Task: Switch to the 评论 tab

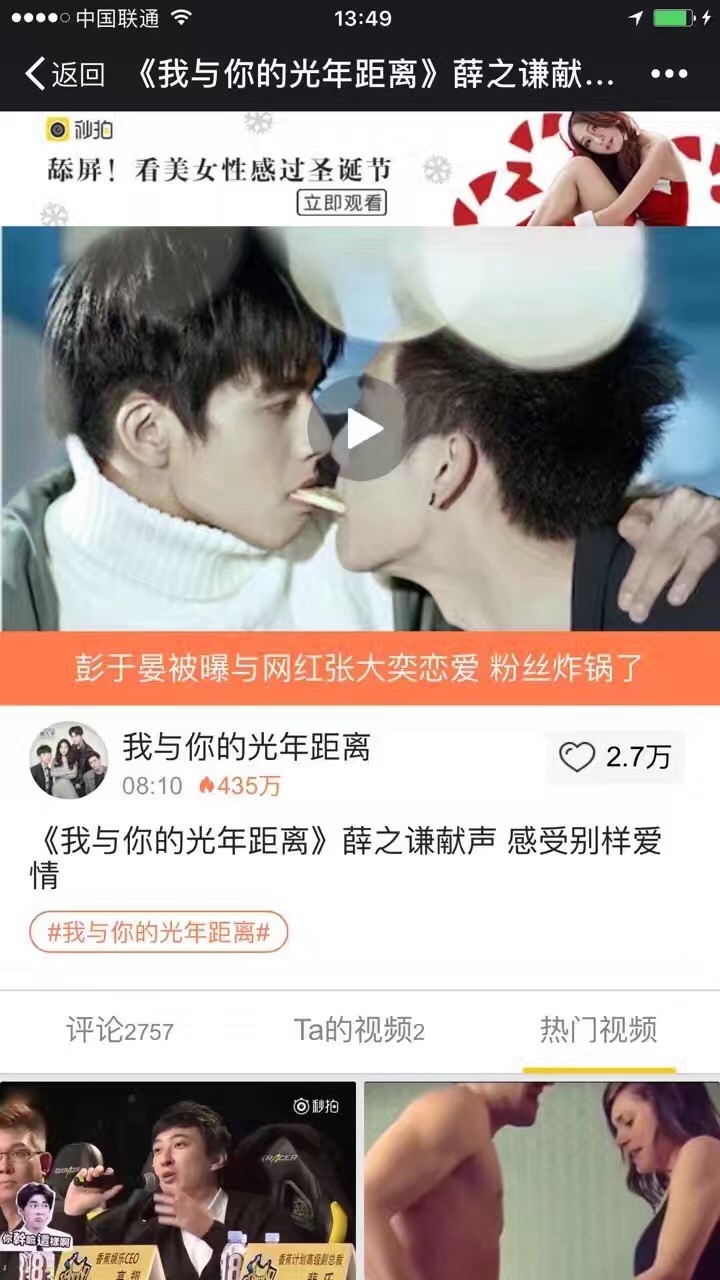Action: (x=119, y=1030)
